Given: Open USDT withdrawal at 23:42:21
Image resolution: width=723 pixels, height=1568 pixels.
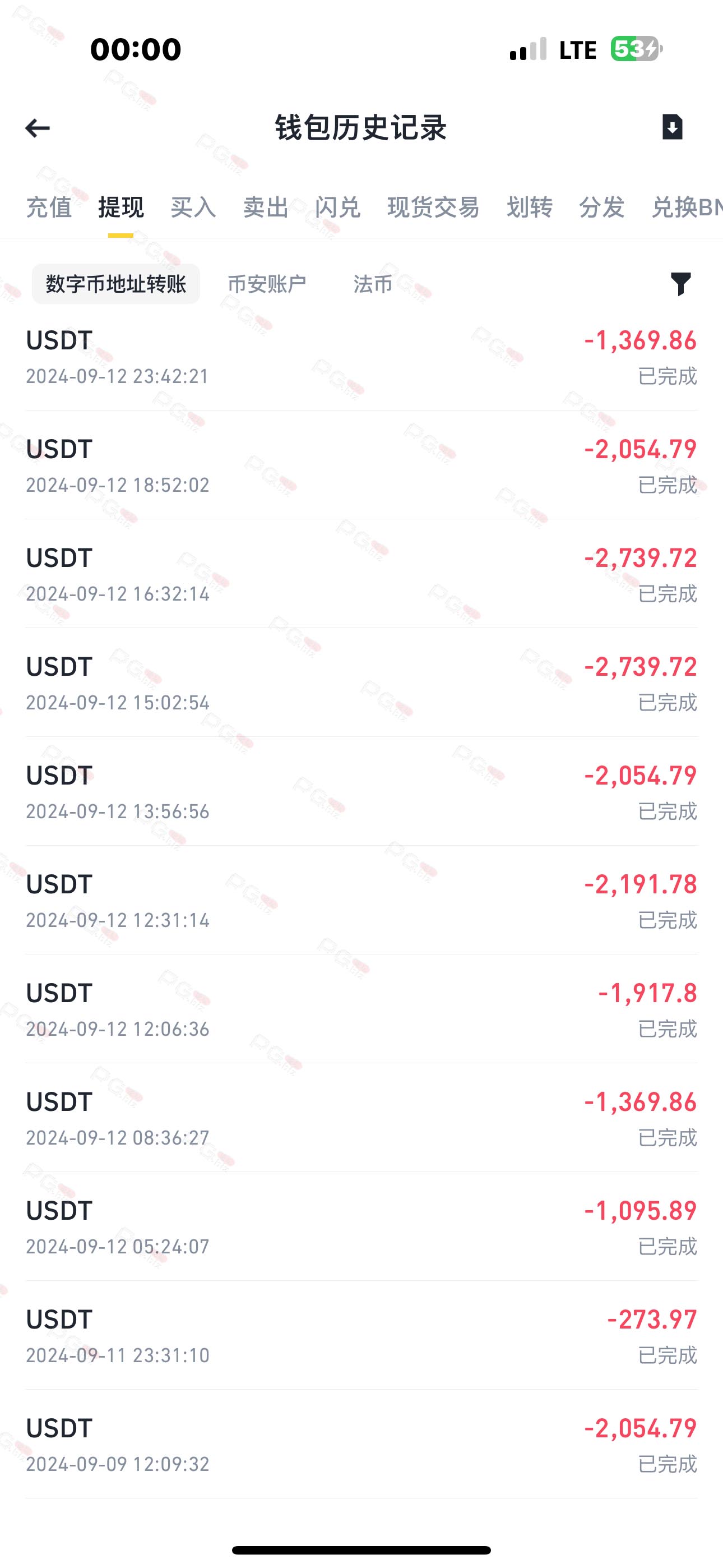Looking at the screenshot, I should tap(361, 357).
